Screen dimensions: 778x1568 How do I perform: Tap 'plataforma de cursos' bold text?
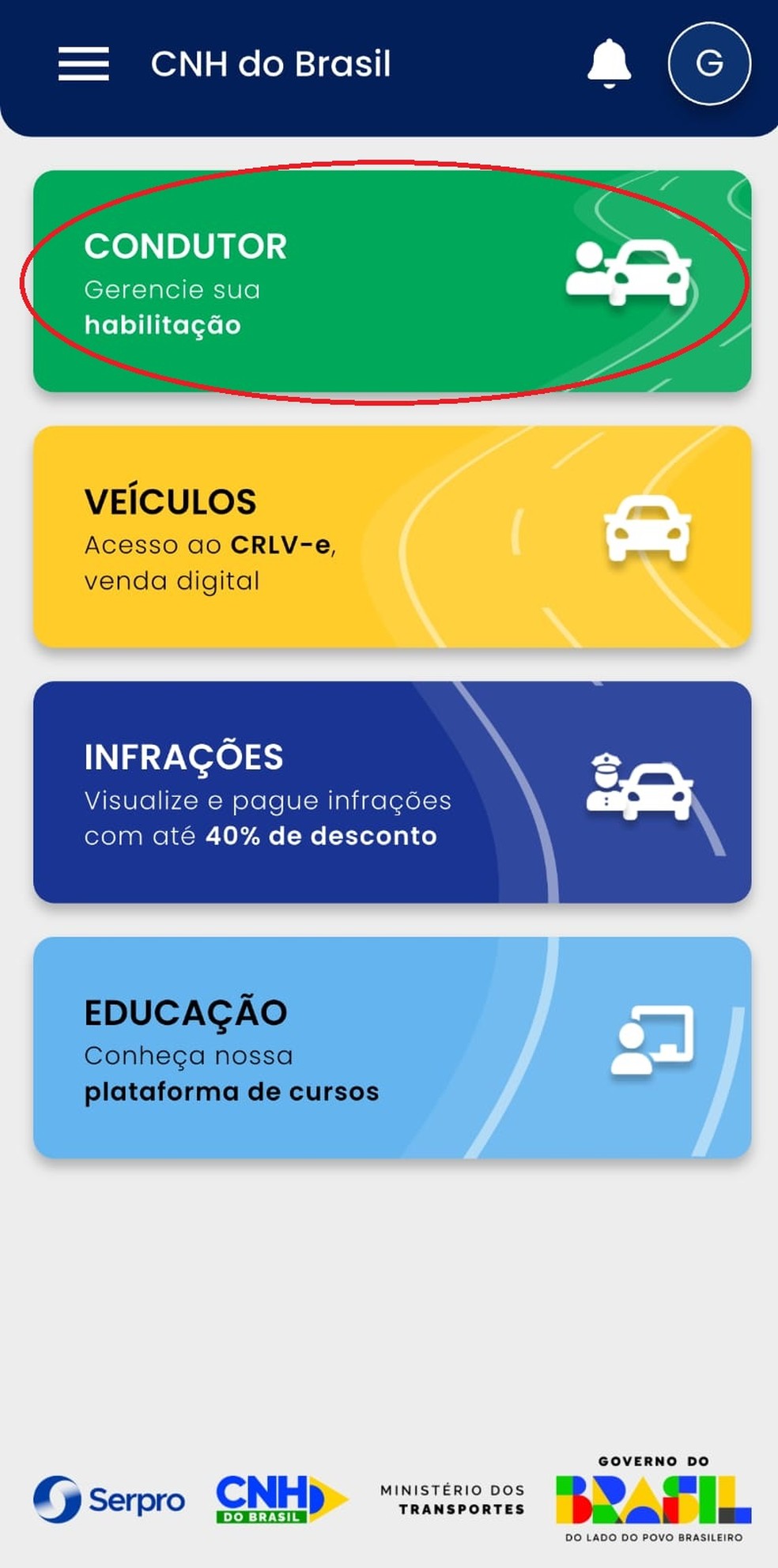click(232, 1091)
